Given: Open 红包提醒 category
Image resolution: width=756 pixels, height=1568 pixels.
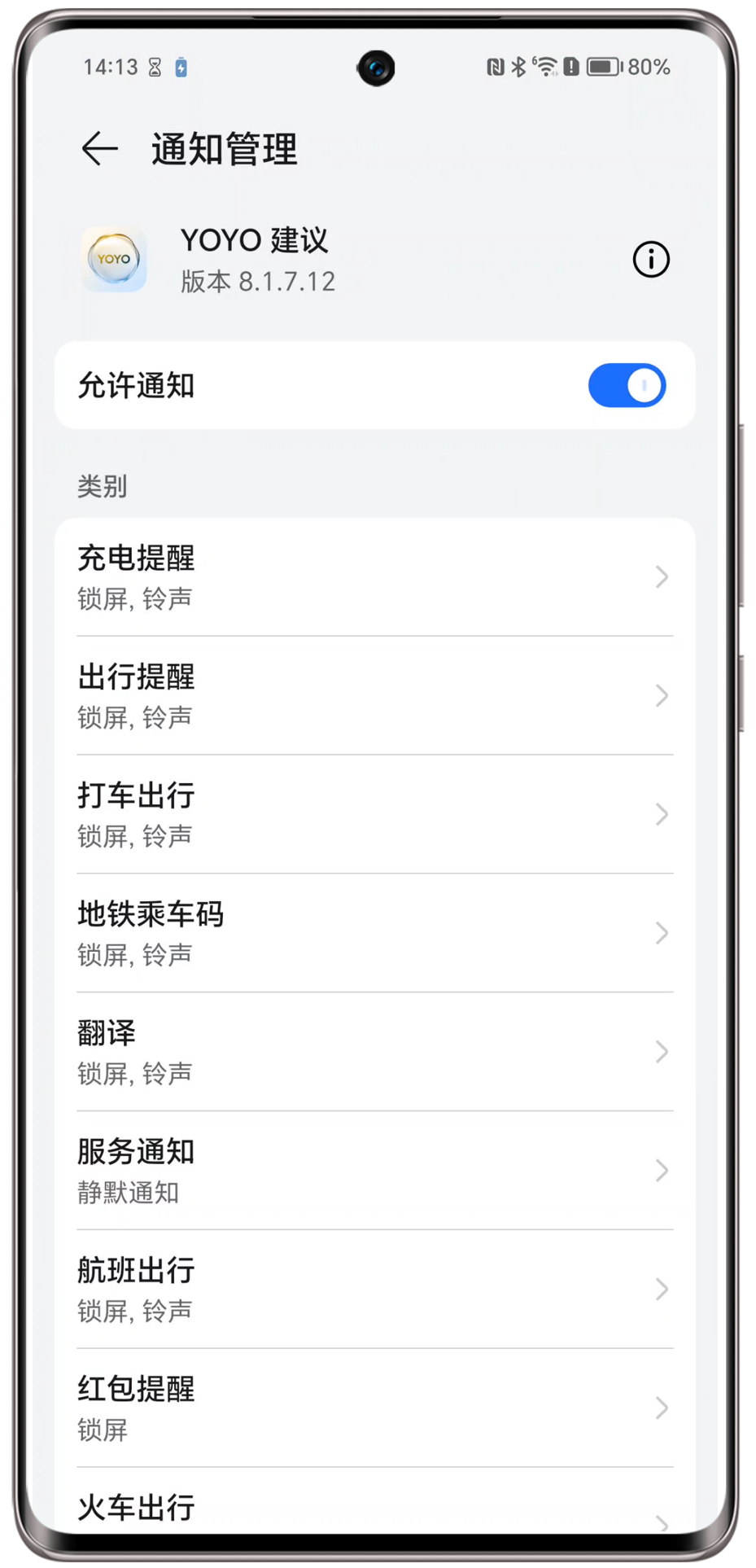Looking at the screenshot, I should point(374,1408).
